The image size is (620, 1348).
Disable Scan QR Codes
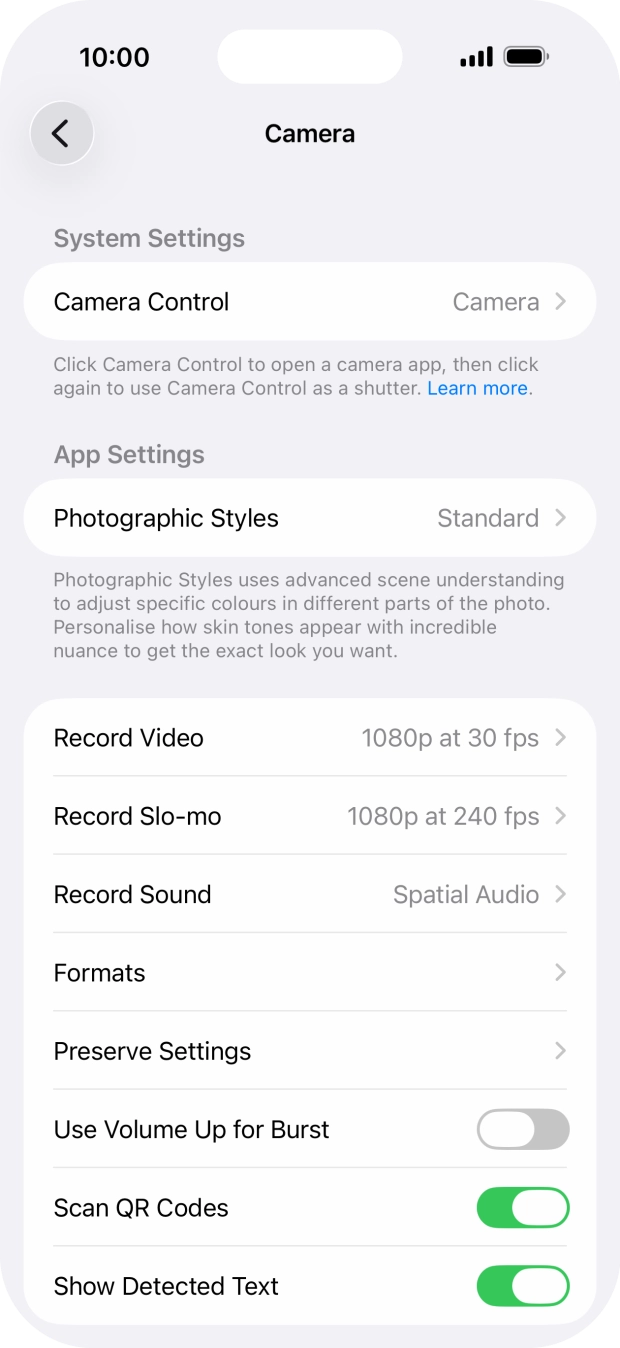pos(522,1208)
